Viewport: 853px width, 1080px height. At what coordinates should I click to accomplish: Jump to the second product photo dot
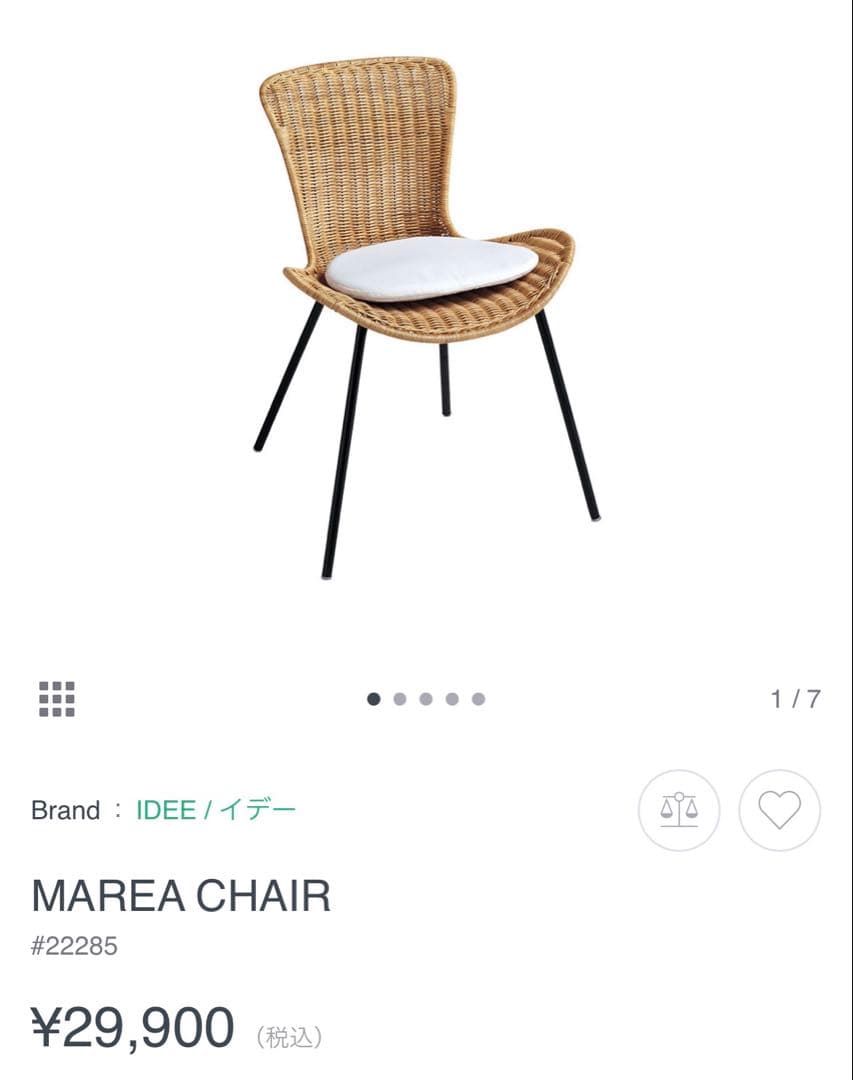click(399, 697)
